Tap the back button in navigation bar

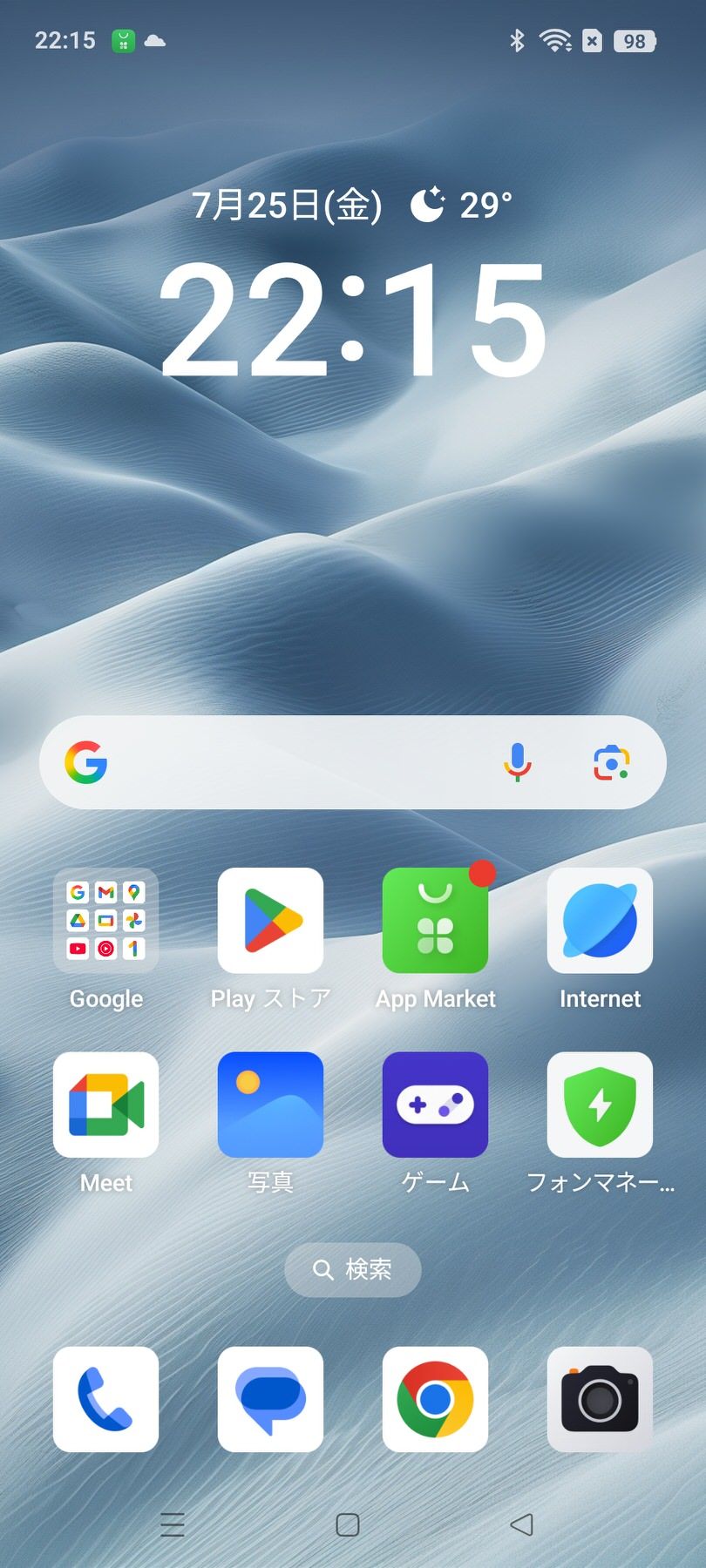521,1524
